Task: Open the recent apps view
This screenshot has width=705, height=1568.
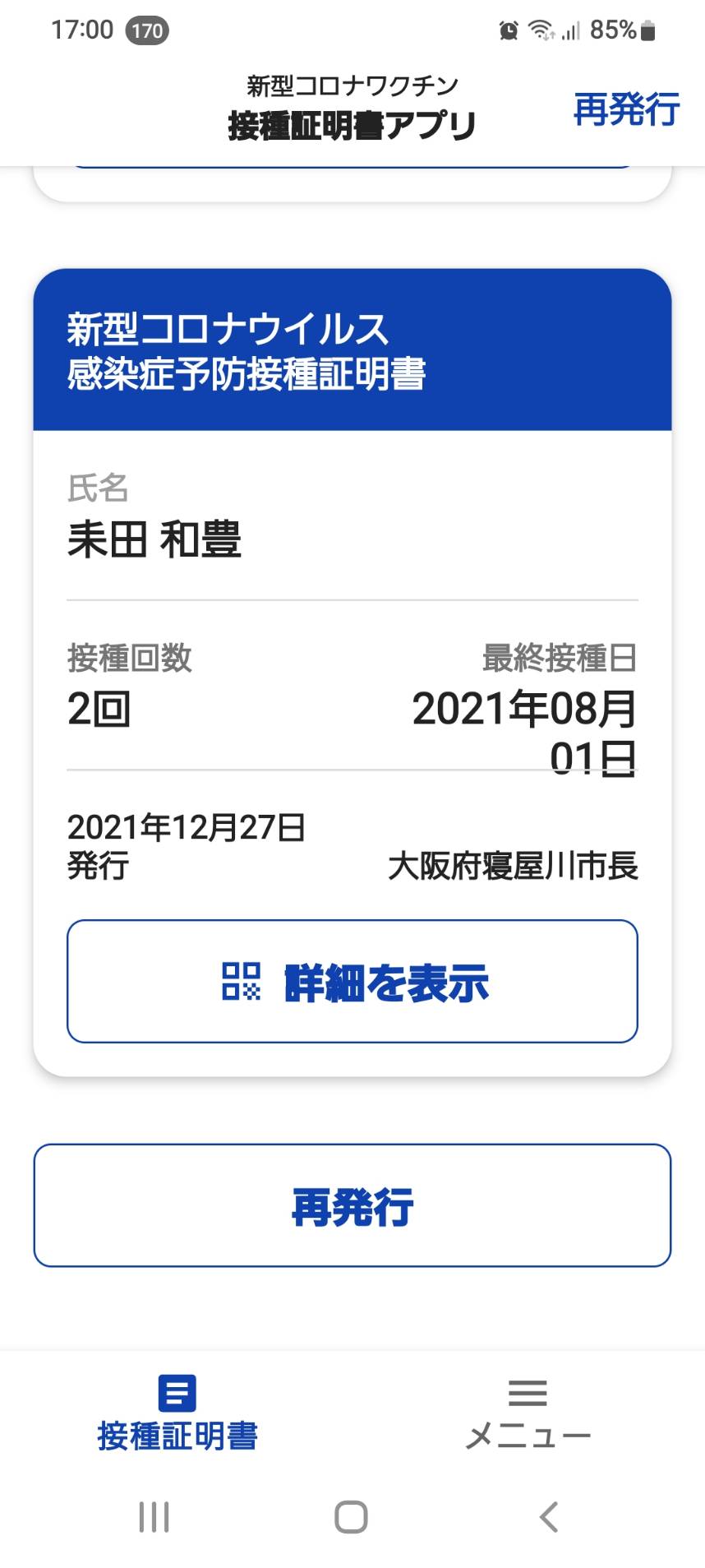Action: 154,1517
